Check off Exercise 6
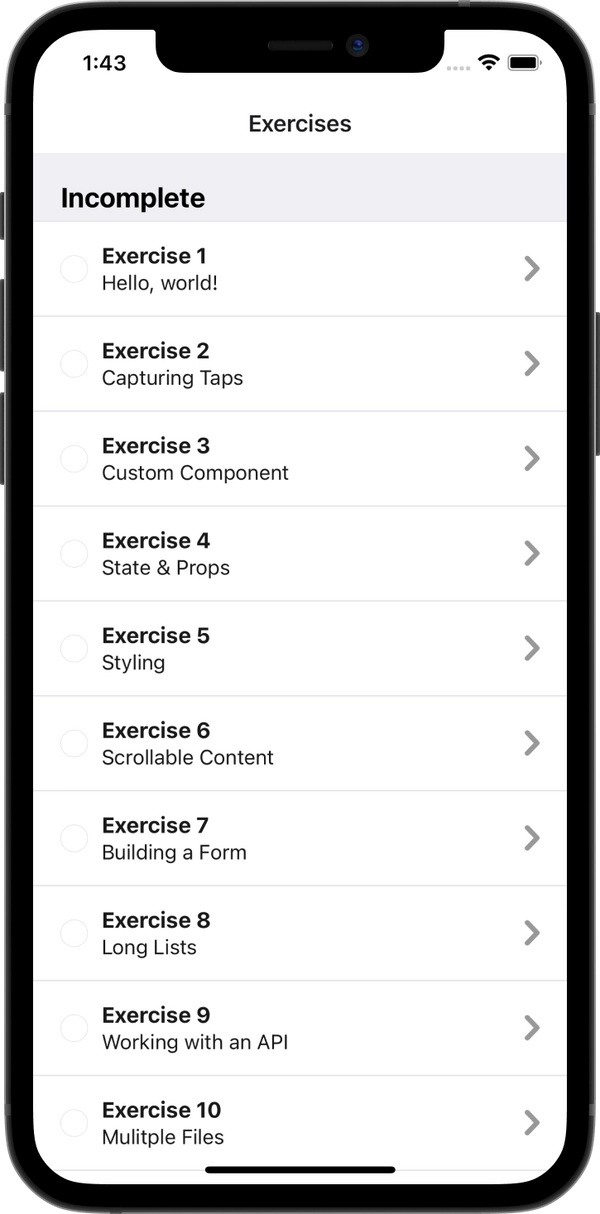Viewport: 600px width, 1214px height. 74,743
